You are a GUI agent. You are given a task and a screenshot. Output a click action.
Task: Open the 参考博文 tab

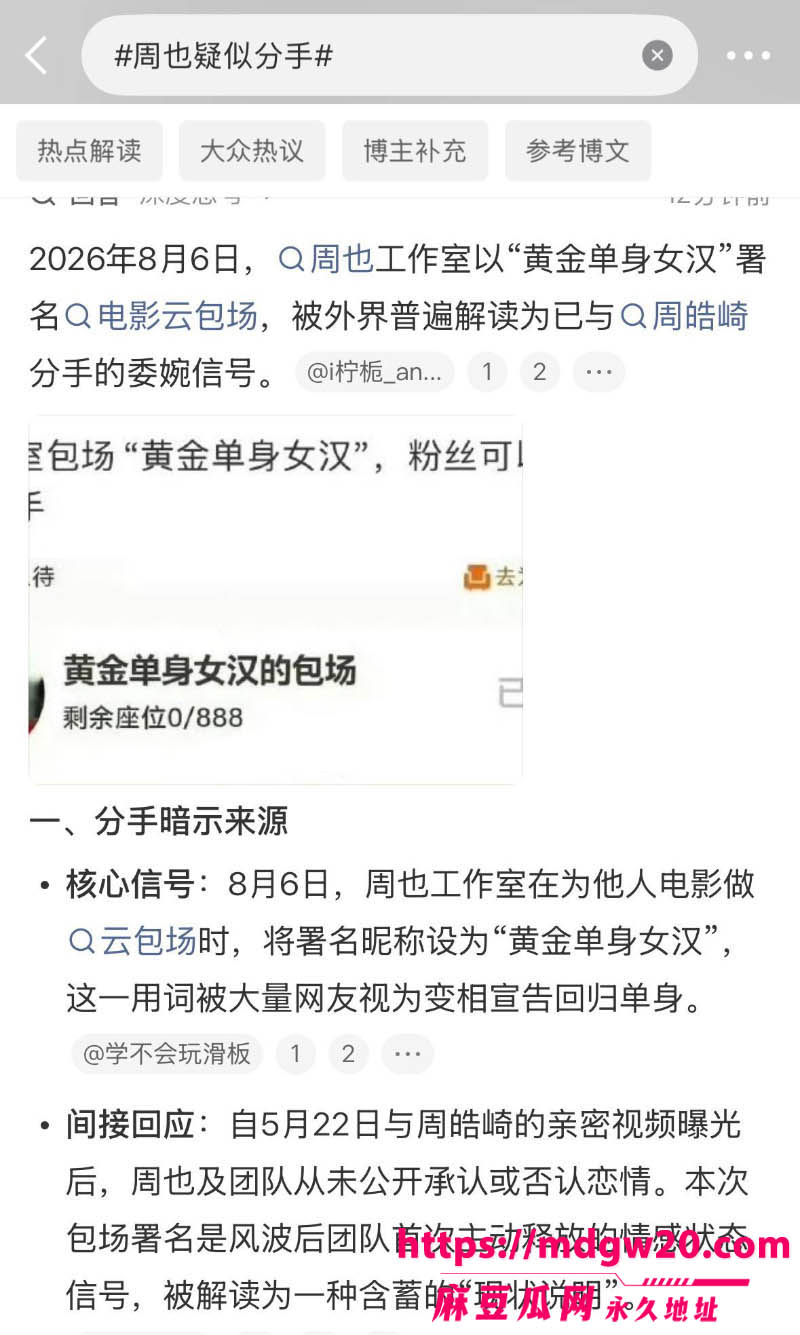coord(578,151)
